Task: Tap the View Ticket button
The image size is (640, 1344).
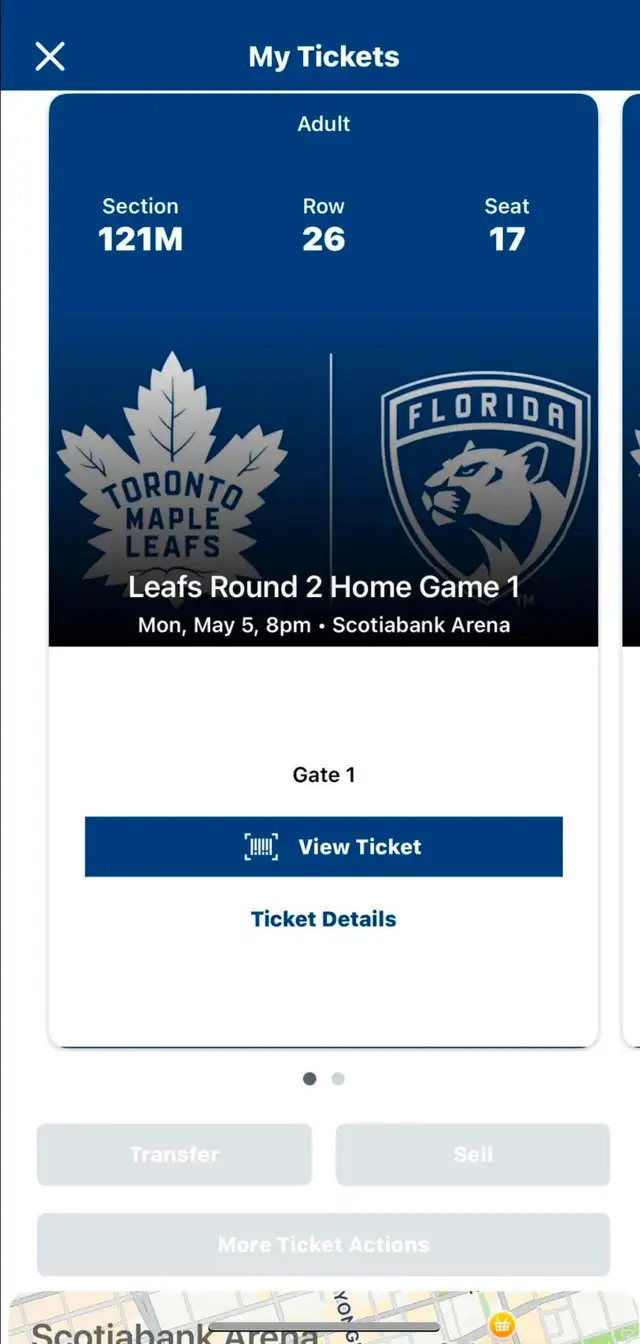Action: (324, 847)
